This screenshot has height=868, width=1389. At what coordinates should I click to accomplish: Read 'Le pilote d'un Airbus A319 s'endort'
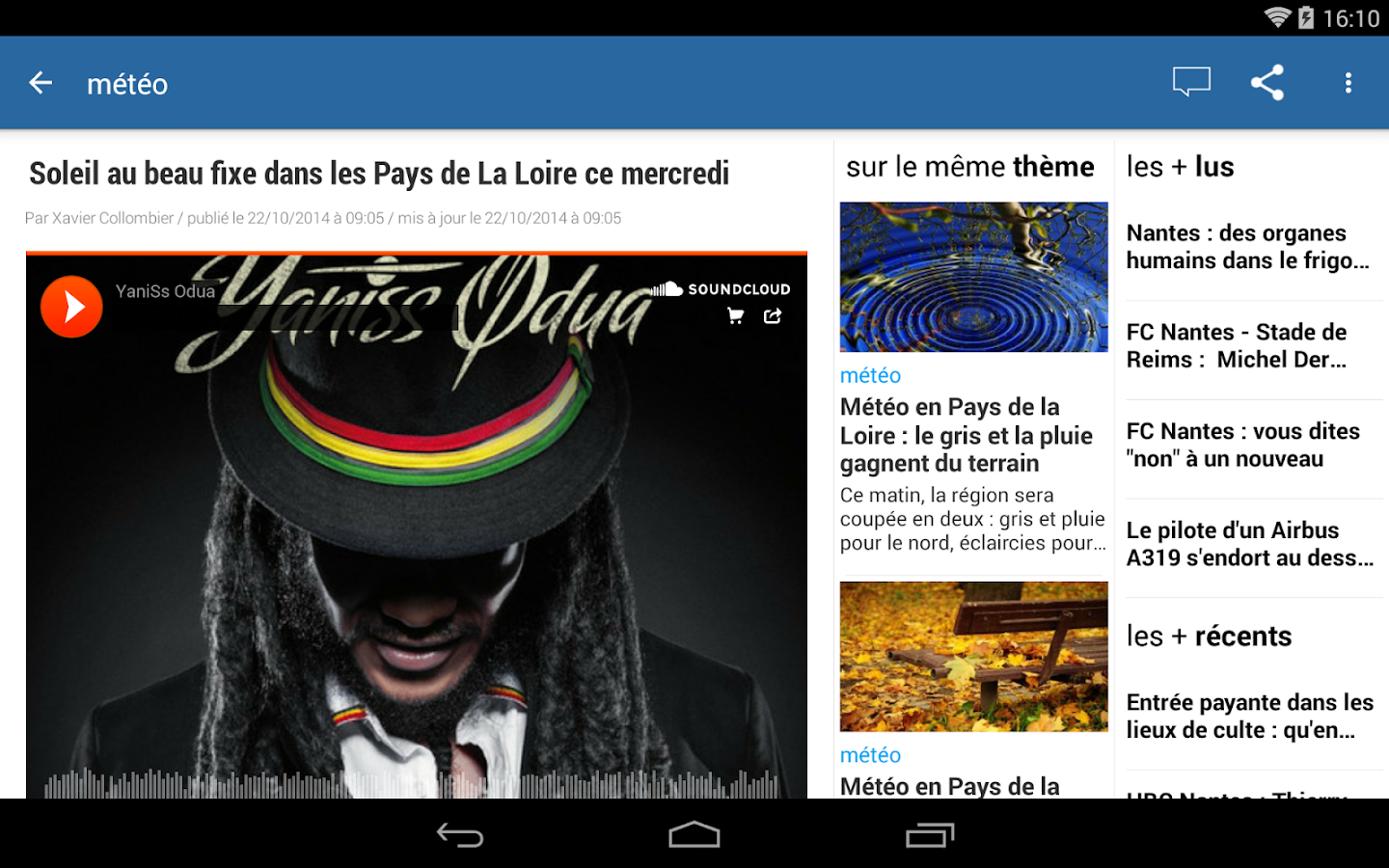[x=1248, y=544]
